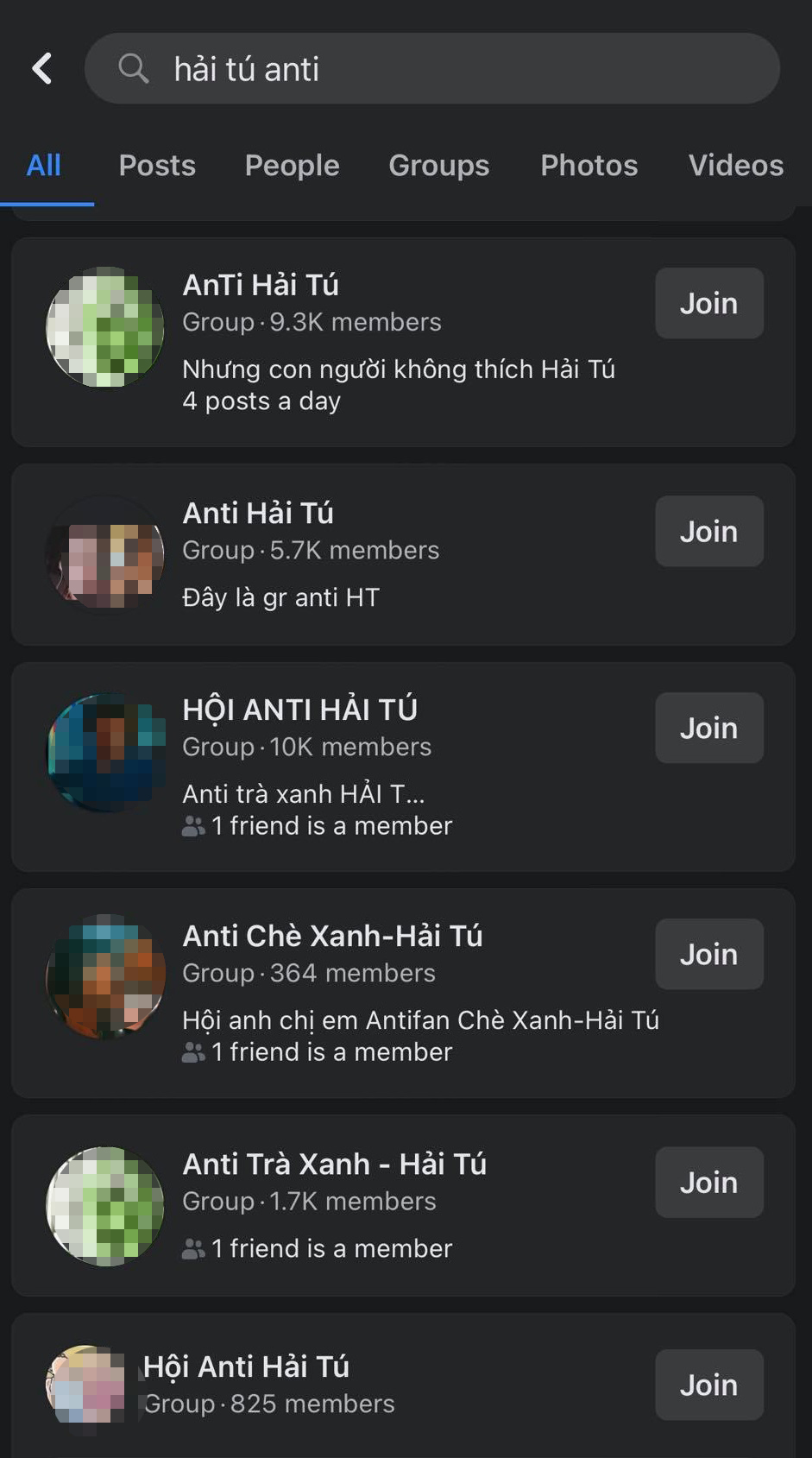This screenshot has width=812, height=1458.
Task: Go back using the arrow icon
Action: [42, 68]
